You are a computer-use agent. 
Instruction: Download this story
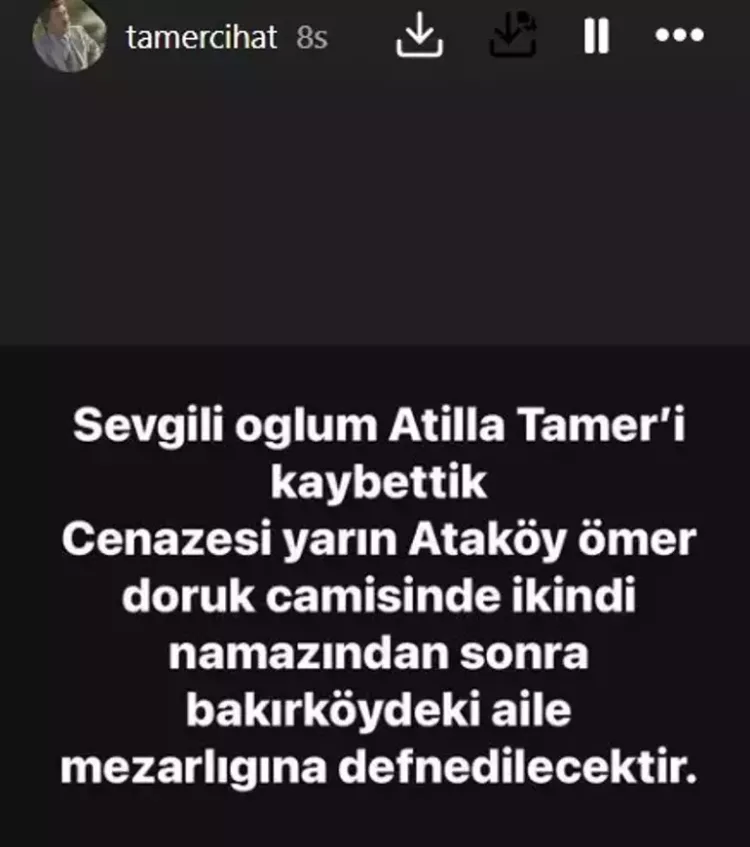coord(420,37)
